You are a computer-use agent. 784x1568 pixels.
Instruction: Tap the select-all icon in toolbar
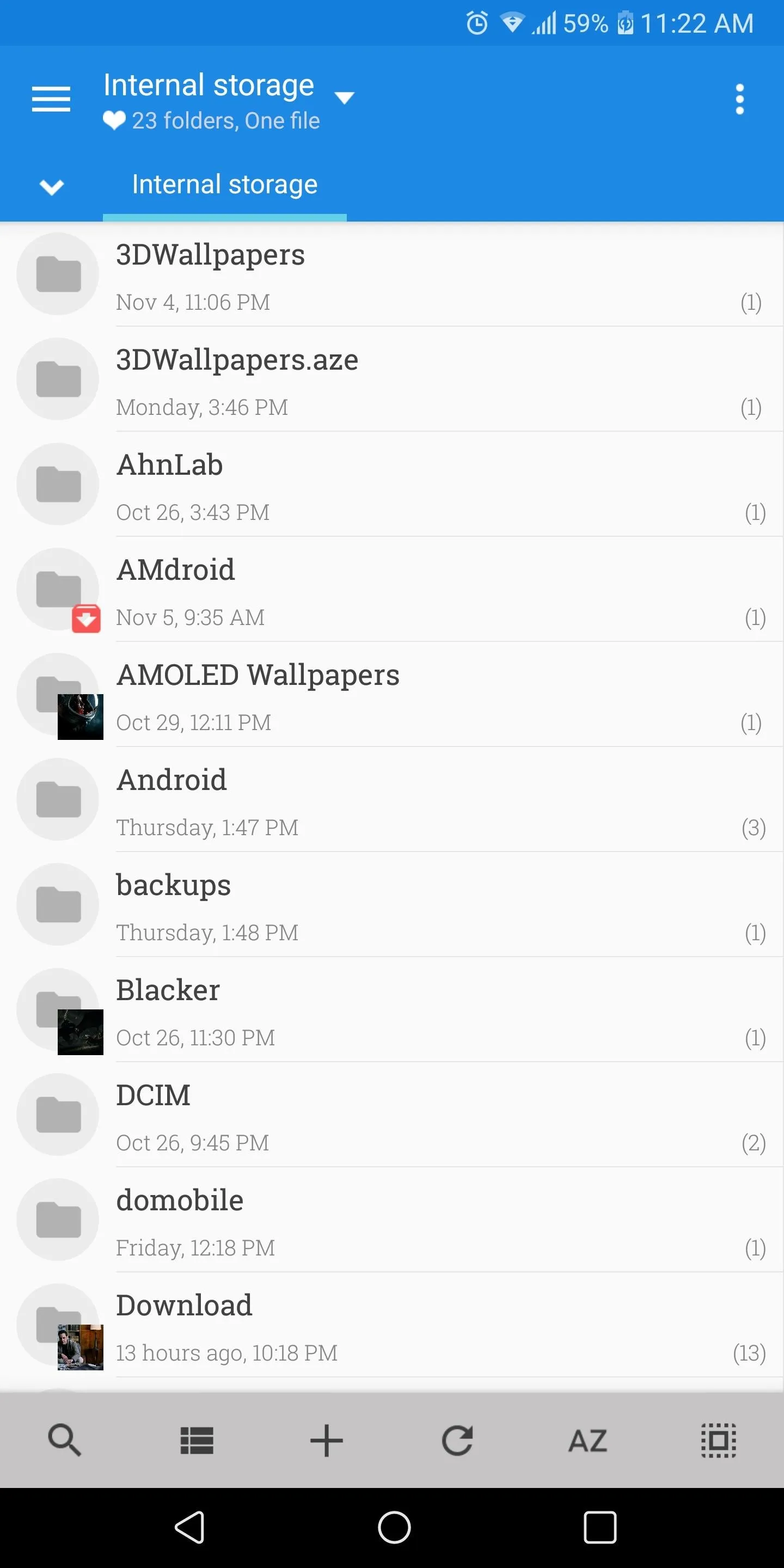tap(718, 1441)
